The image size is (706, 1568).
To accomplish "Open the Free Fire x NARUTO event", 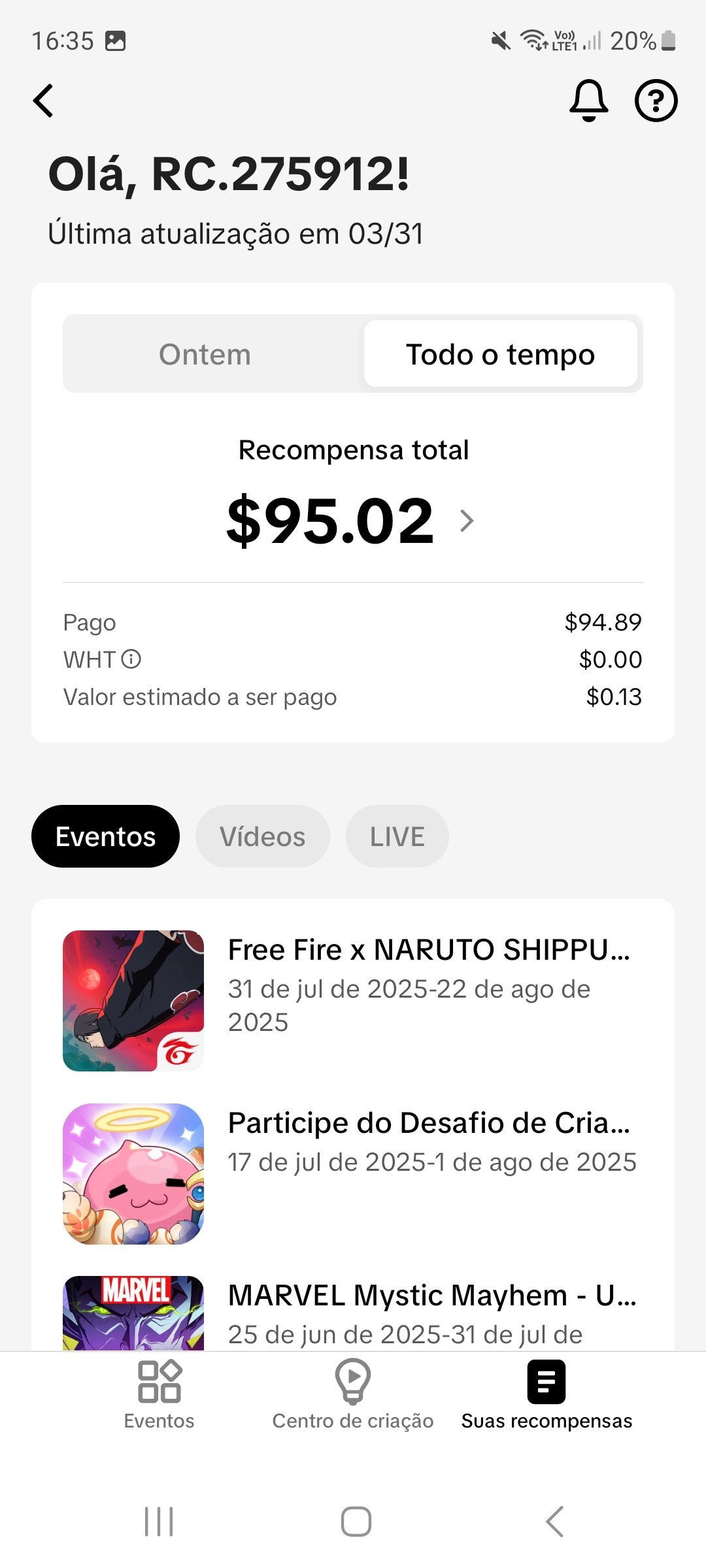I will [x=353, y=1000].
